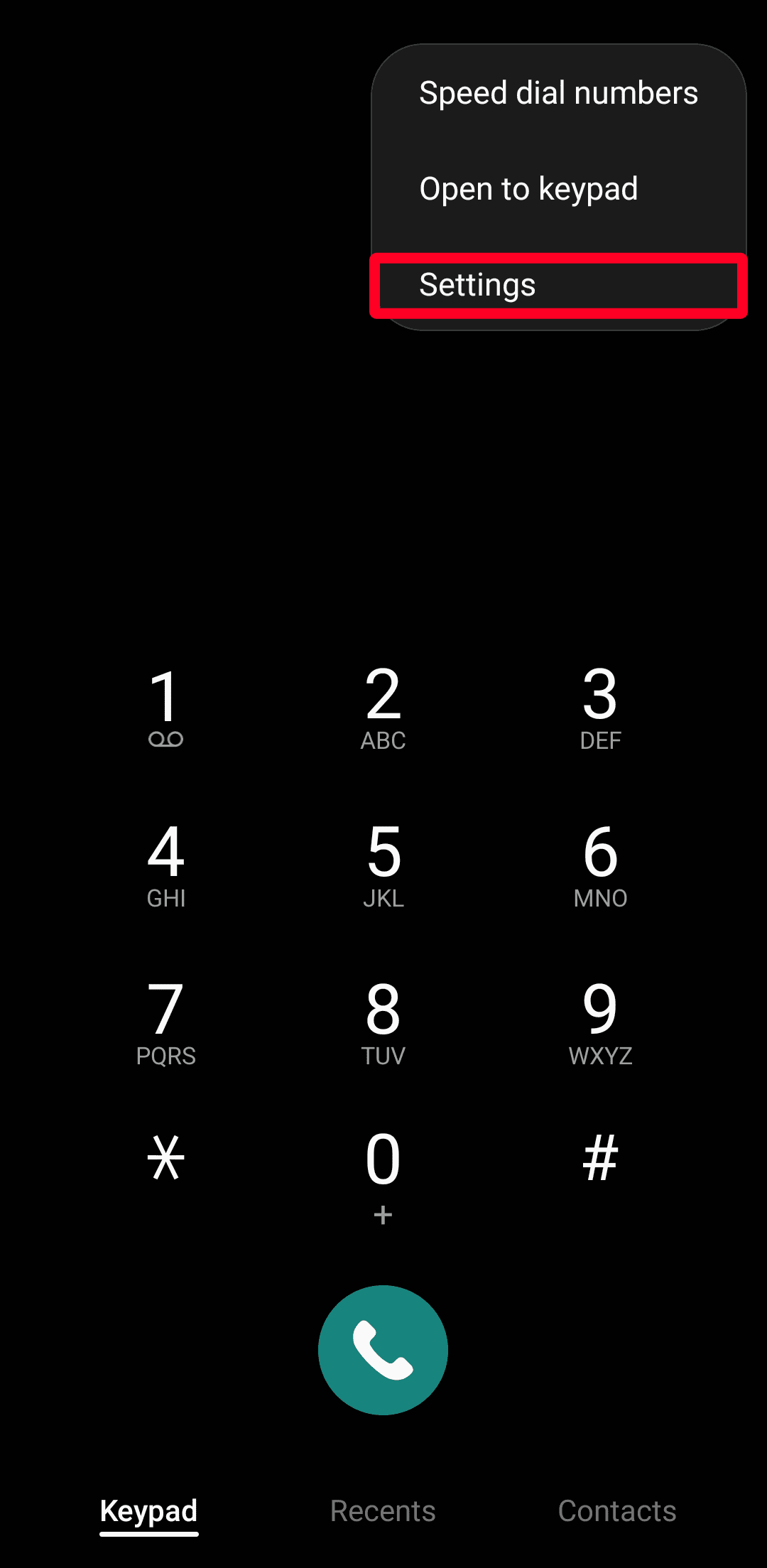Tap the pound key
This screenshot has height=1568, width=767.
point(600,1158)
